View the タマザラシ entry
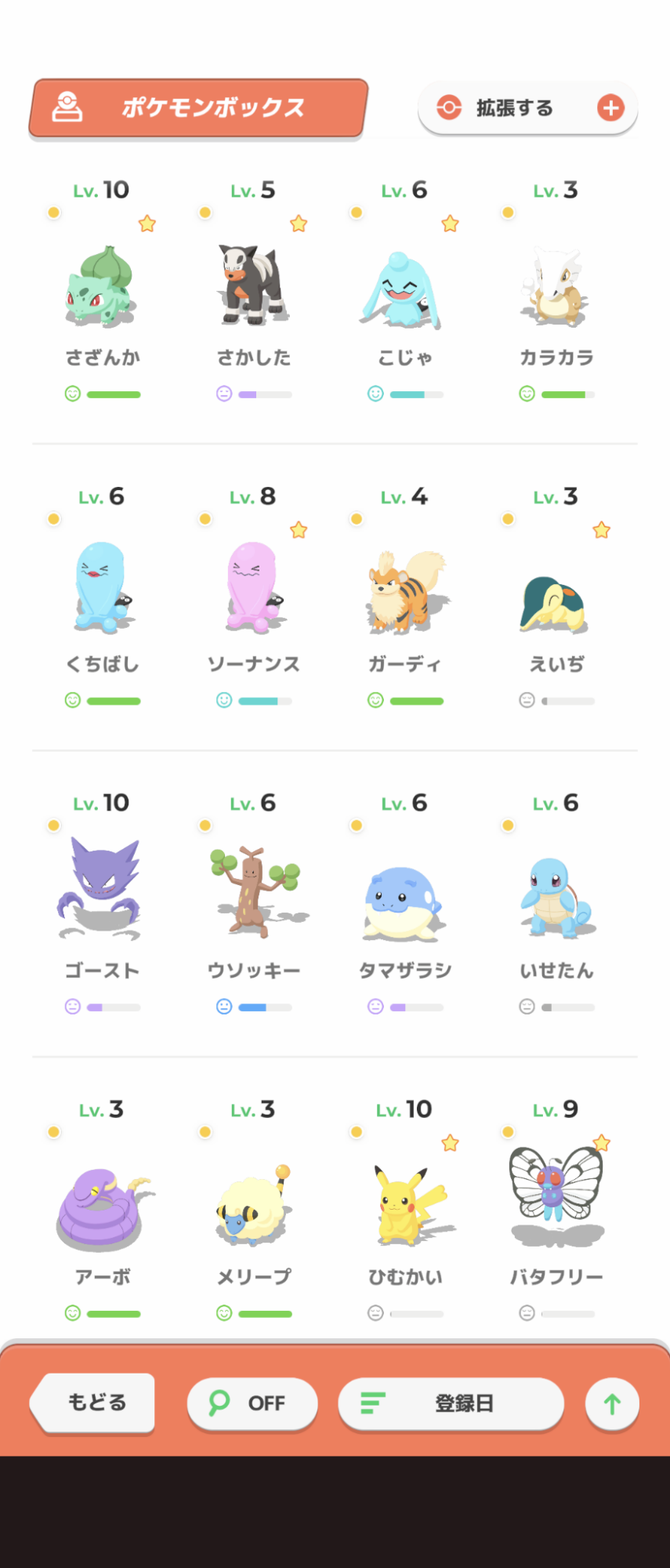 (404, 900)
